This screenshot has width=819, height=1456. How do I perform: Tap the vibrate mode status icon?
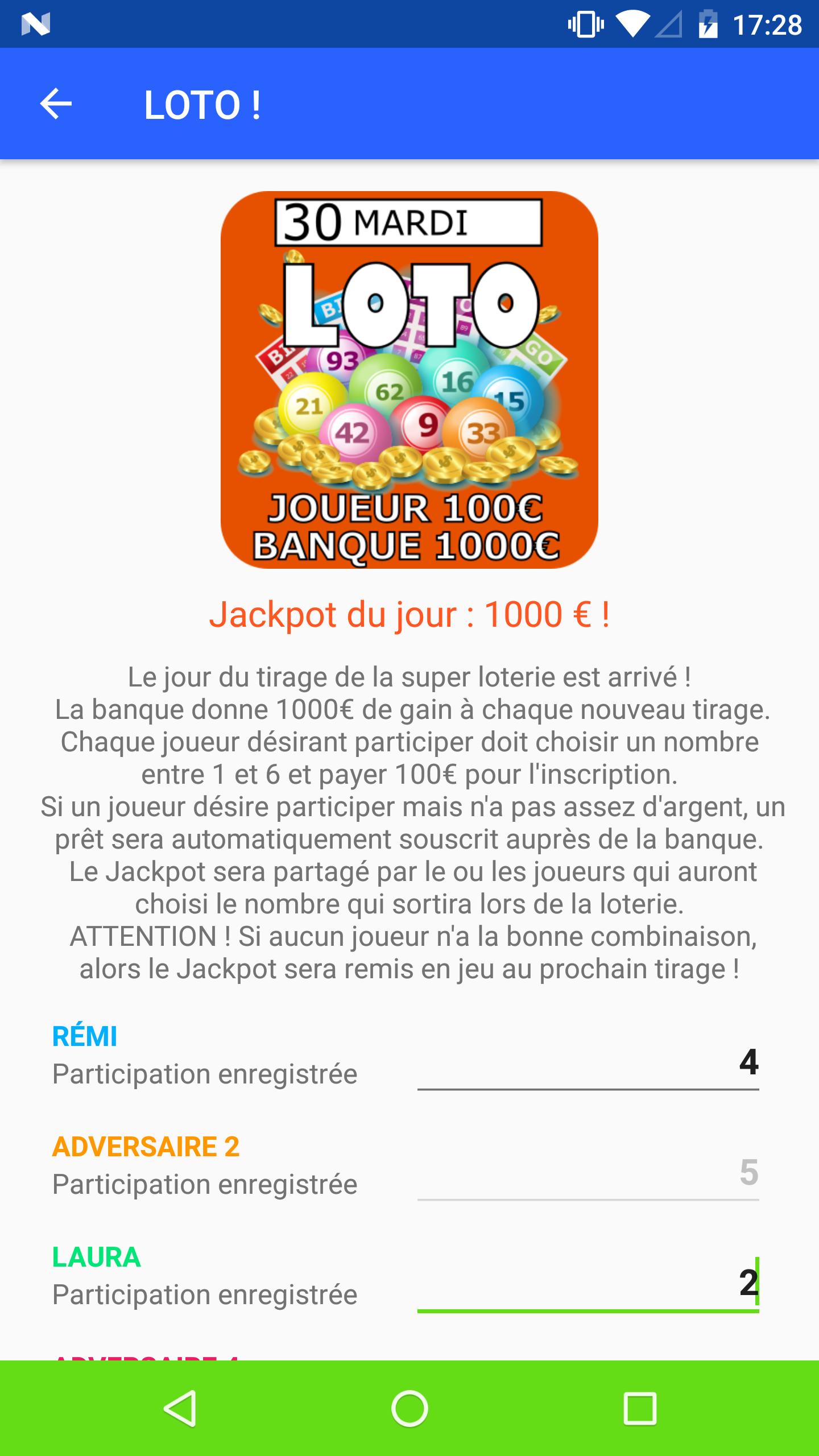[x=585, y=24]
